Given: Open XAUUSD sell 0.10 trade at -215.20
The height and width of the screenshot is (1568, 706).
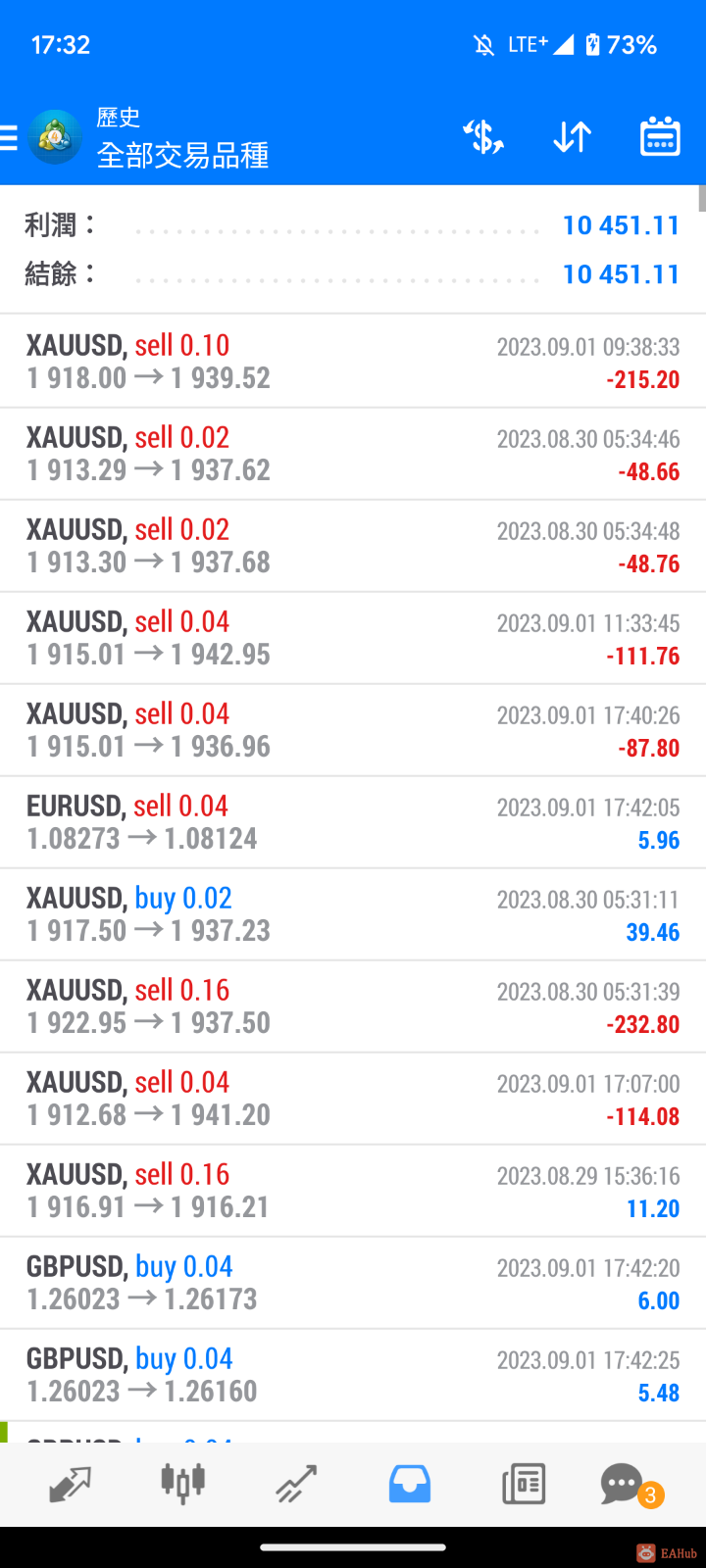Looking at the screenshot, I should (353, 362).
